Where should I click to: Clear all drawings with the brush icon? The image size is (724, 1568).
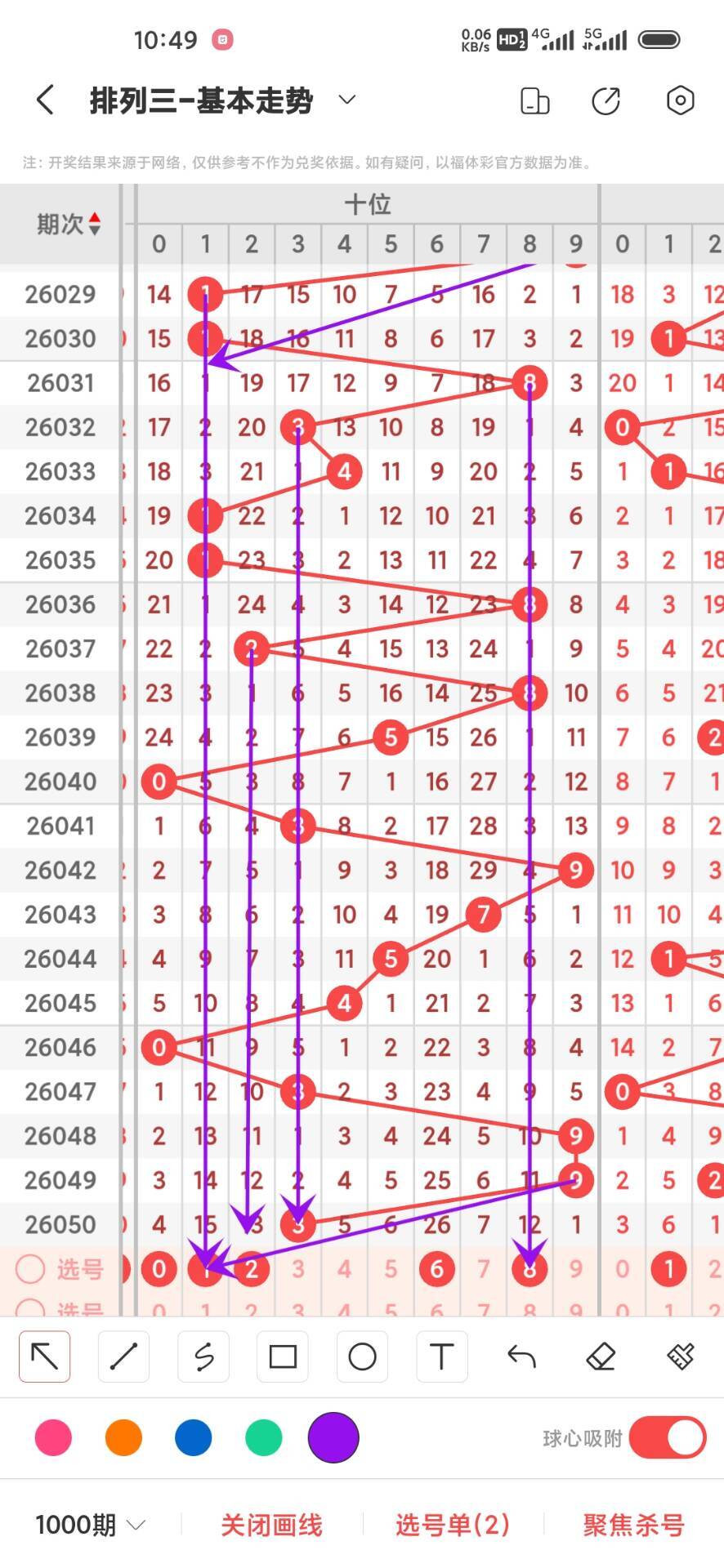click(x=680, y=1356)
